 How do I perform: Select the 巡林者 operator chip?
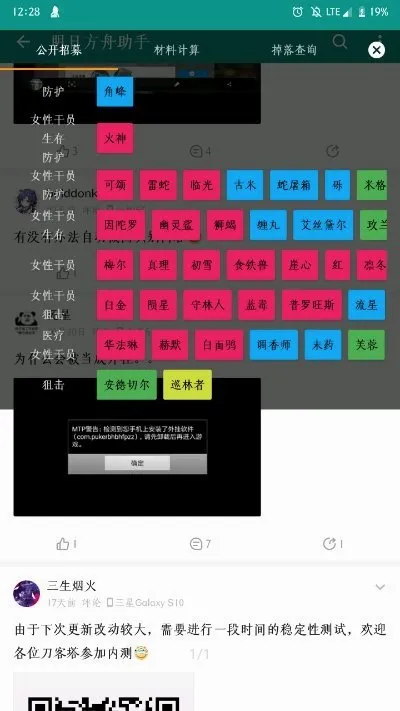[187, 385]
